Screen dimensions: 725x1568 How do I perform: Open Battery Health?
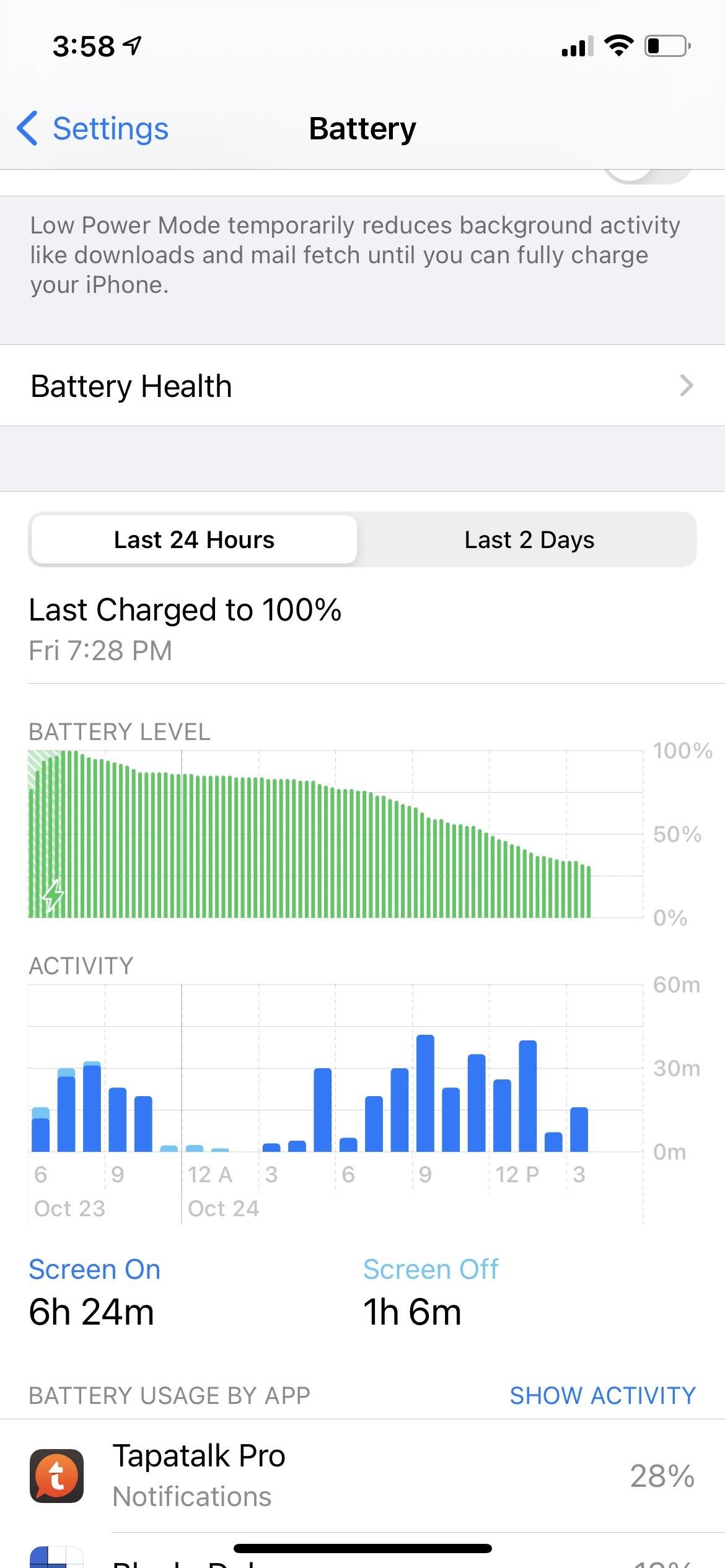point(362,386)
